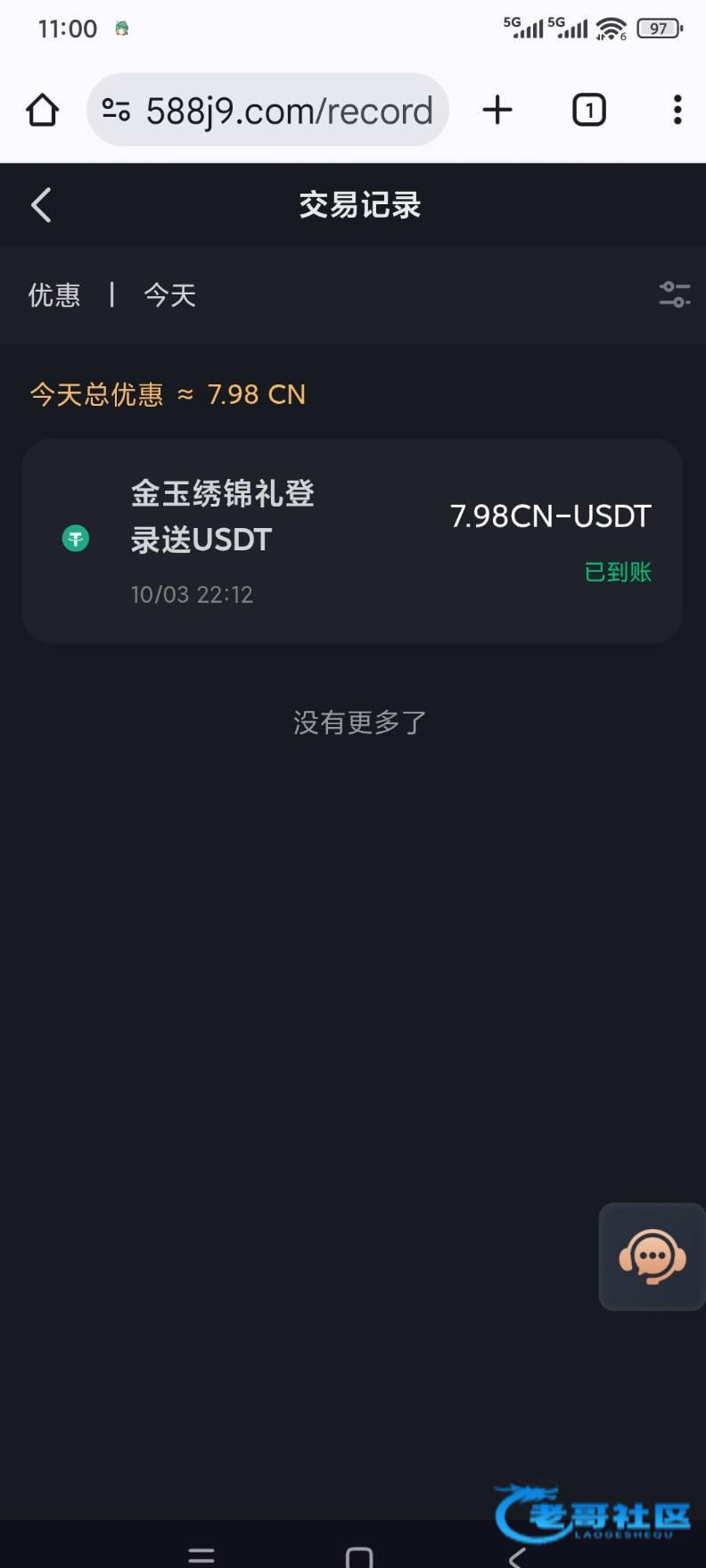This screenshot has height=1568, width=706.
Task: Tap the browser home icon
Action: click(42, 111)
